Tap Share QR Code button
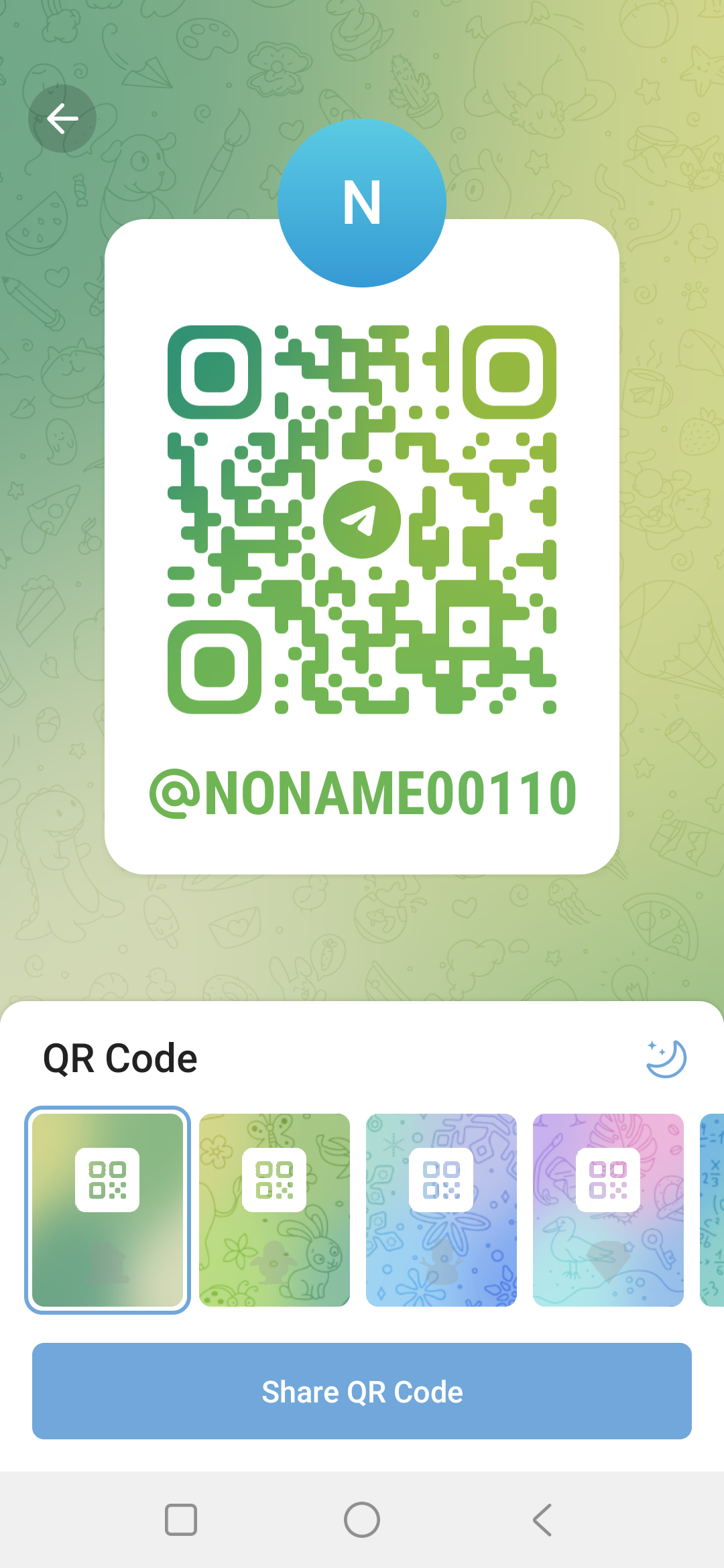 click(362, 1391)
